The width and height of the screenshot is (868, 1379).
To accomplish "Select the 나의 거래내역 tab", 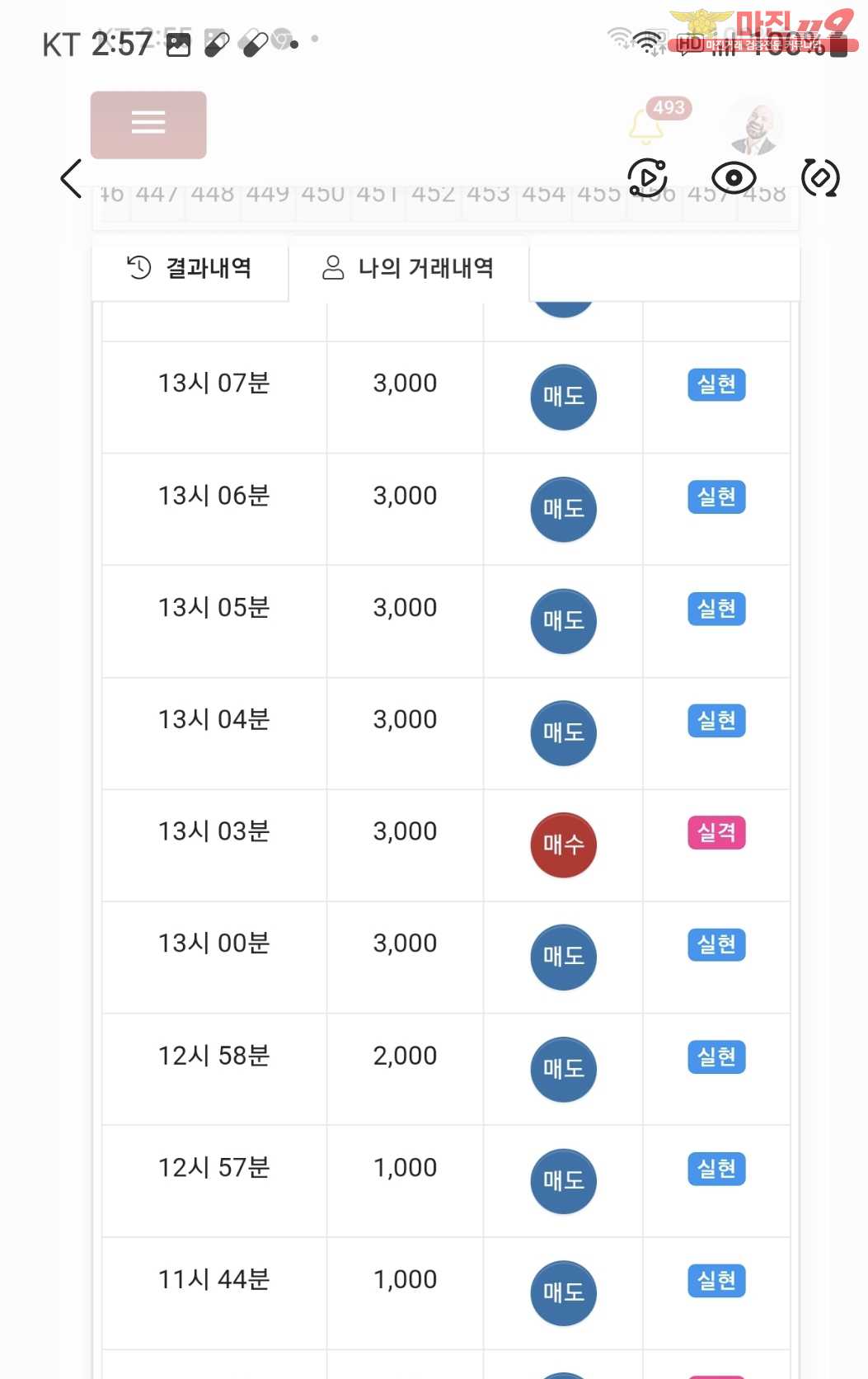I will 409,268.
